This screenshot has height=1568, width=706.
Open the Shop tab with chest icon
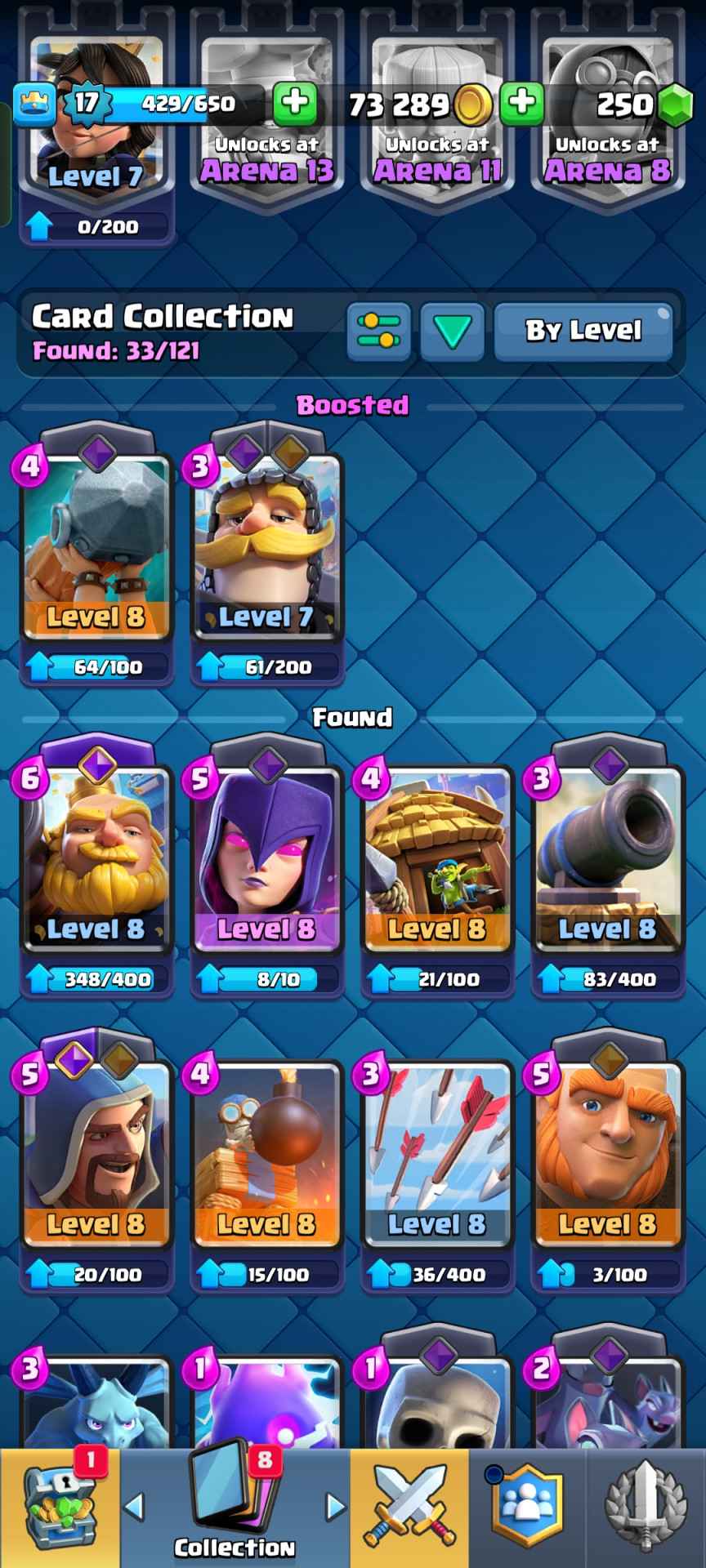[x=60, y=1507]
